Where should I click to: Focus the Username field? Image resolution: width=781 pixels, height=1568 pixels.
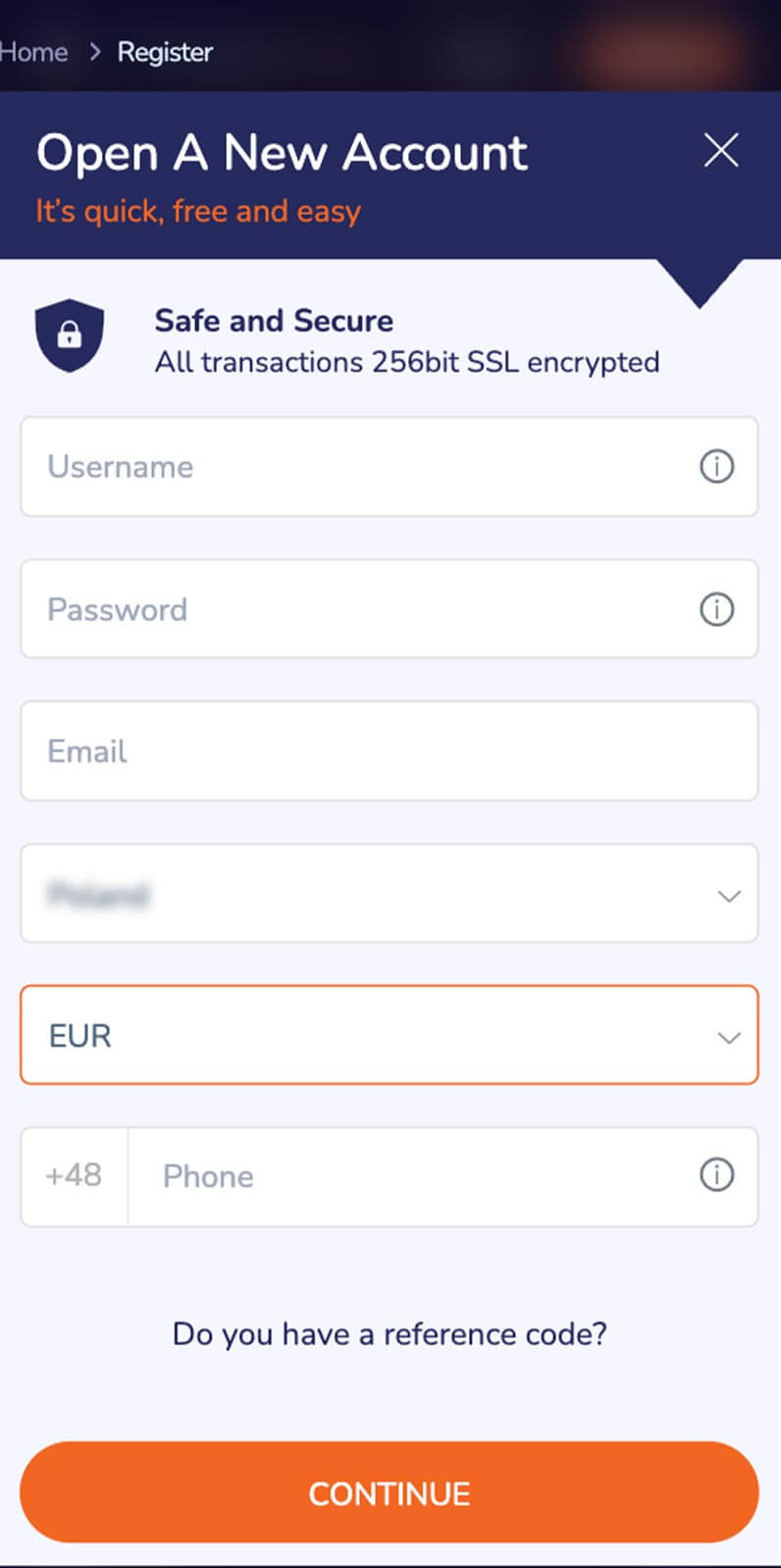coord(390,466)
